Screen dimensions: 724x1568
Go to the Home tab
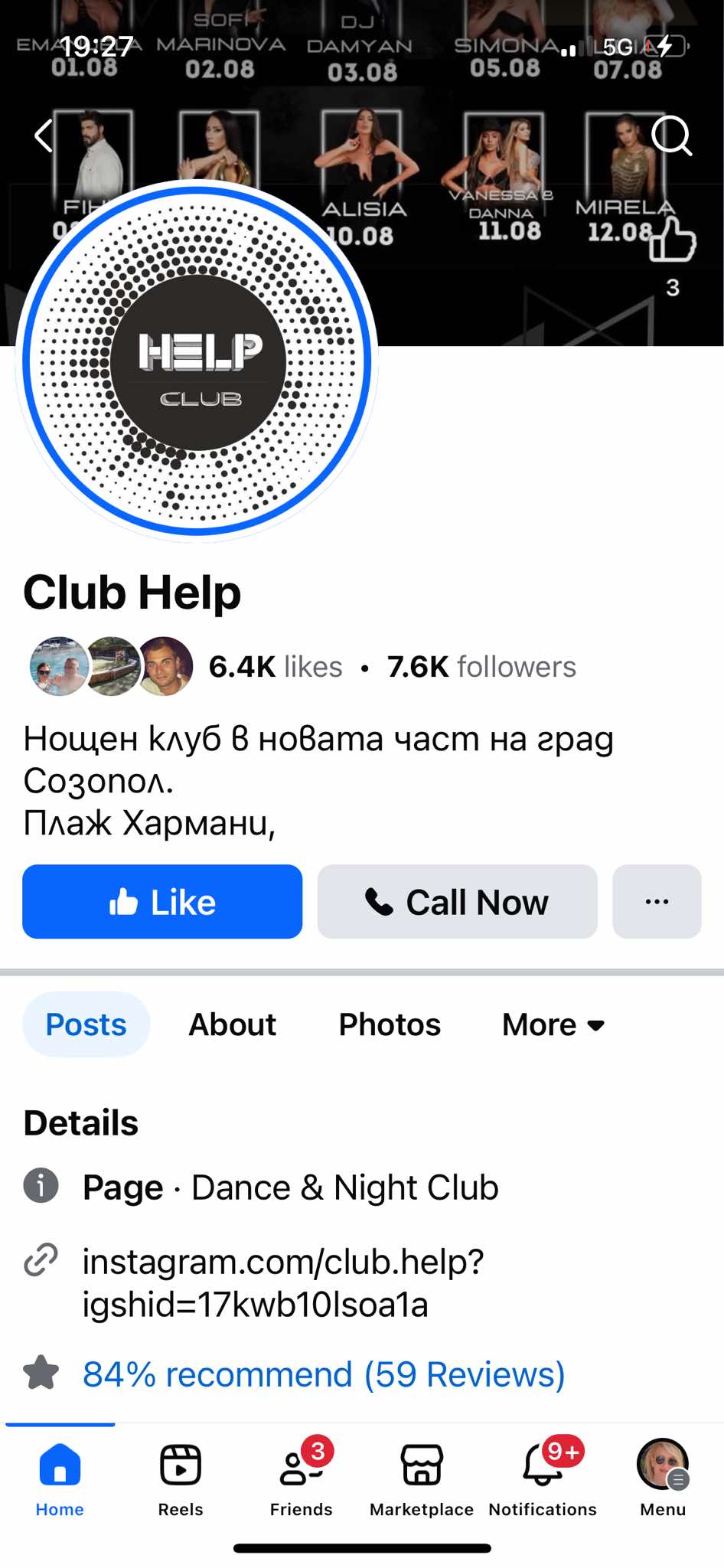pos(60,1479)
